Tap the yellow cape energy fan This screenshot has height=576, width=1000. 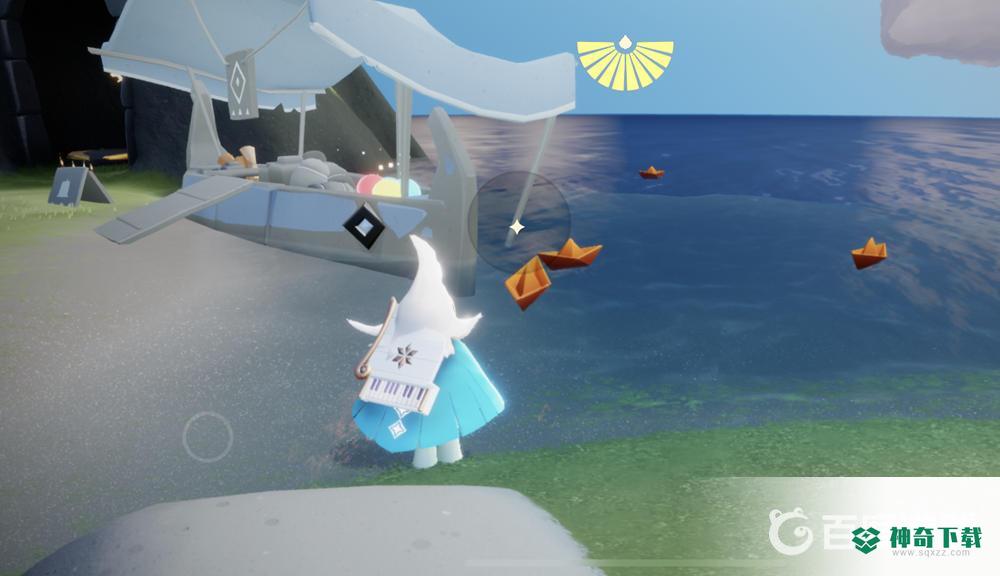point(625,63)
